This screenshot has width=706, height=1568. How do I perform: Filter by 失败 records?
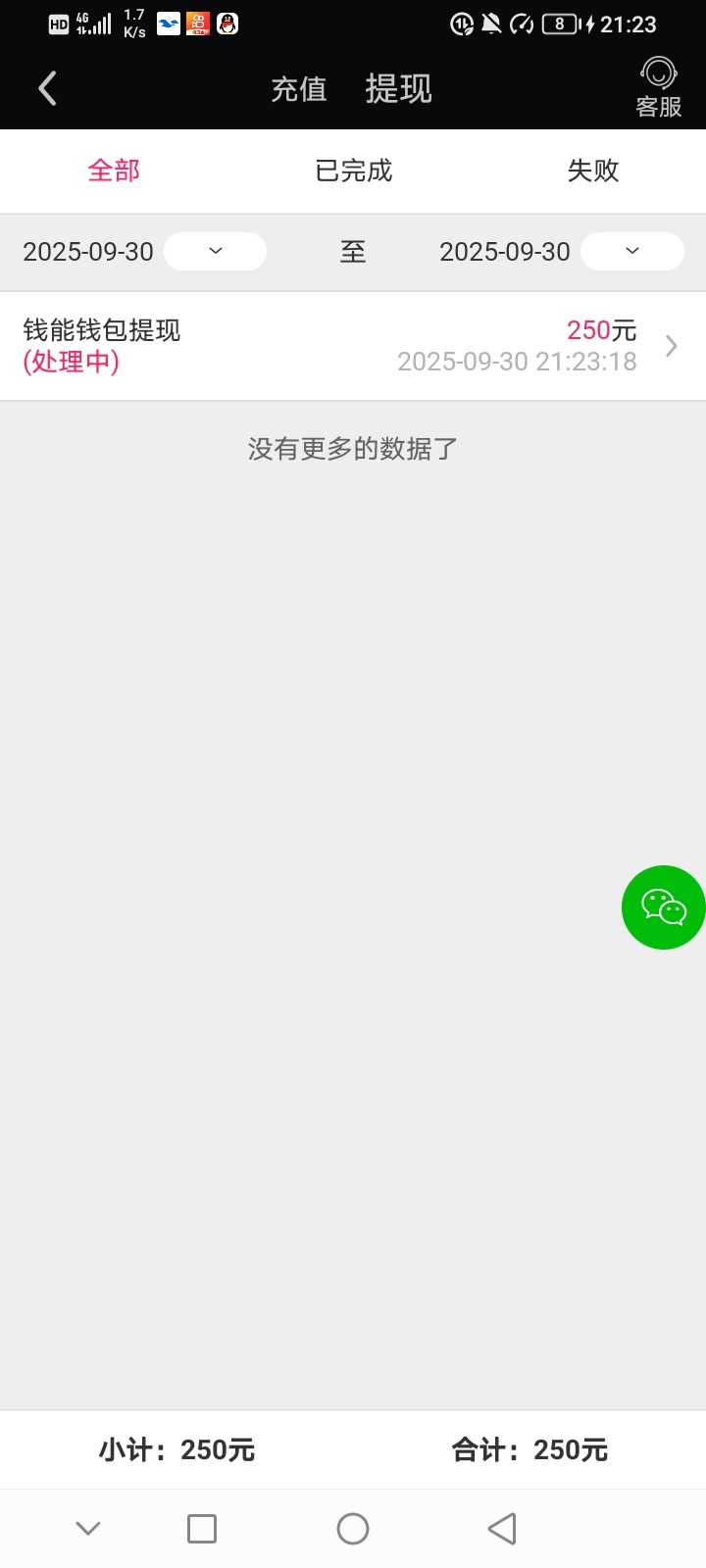coord(592,171)
